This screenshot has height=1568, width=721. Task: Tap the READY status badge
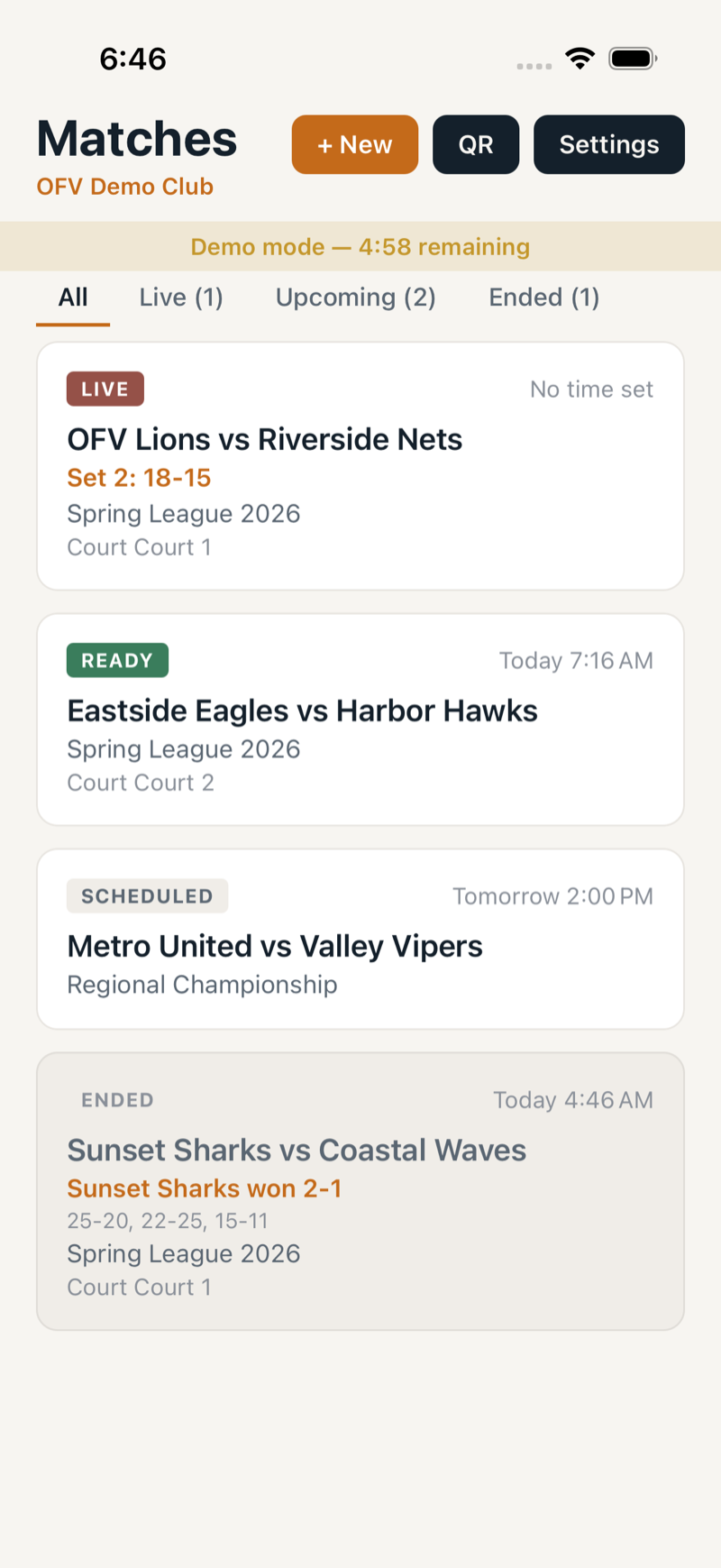tap(117, 660)
